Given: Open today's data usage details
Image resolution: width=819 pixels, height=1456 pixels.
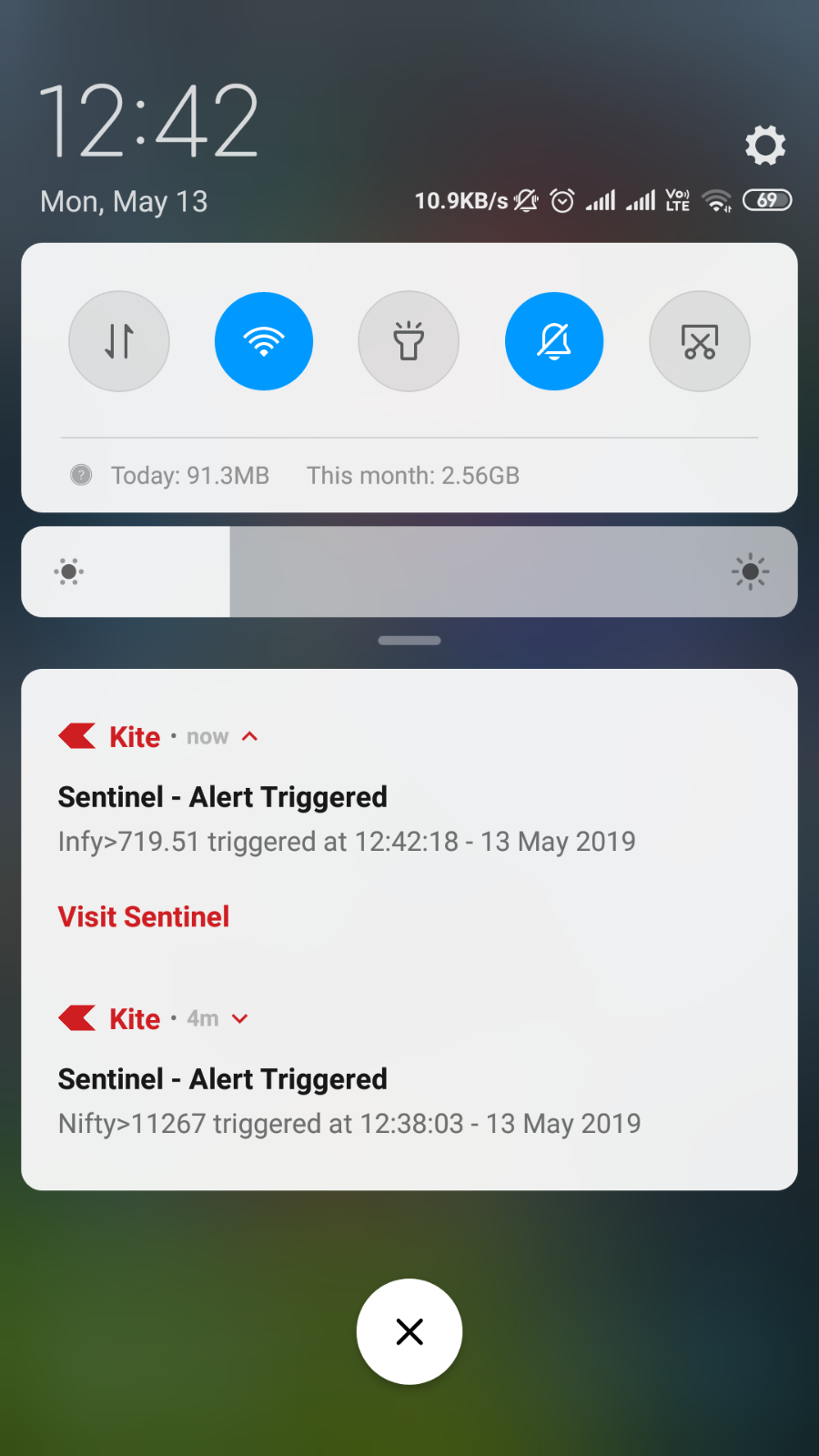Looking at the screenshot, I should click(190, 475).
